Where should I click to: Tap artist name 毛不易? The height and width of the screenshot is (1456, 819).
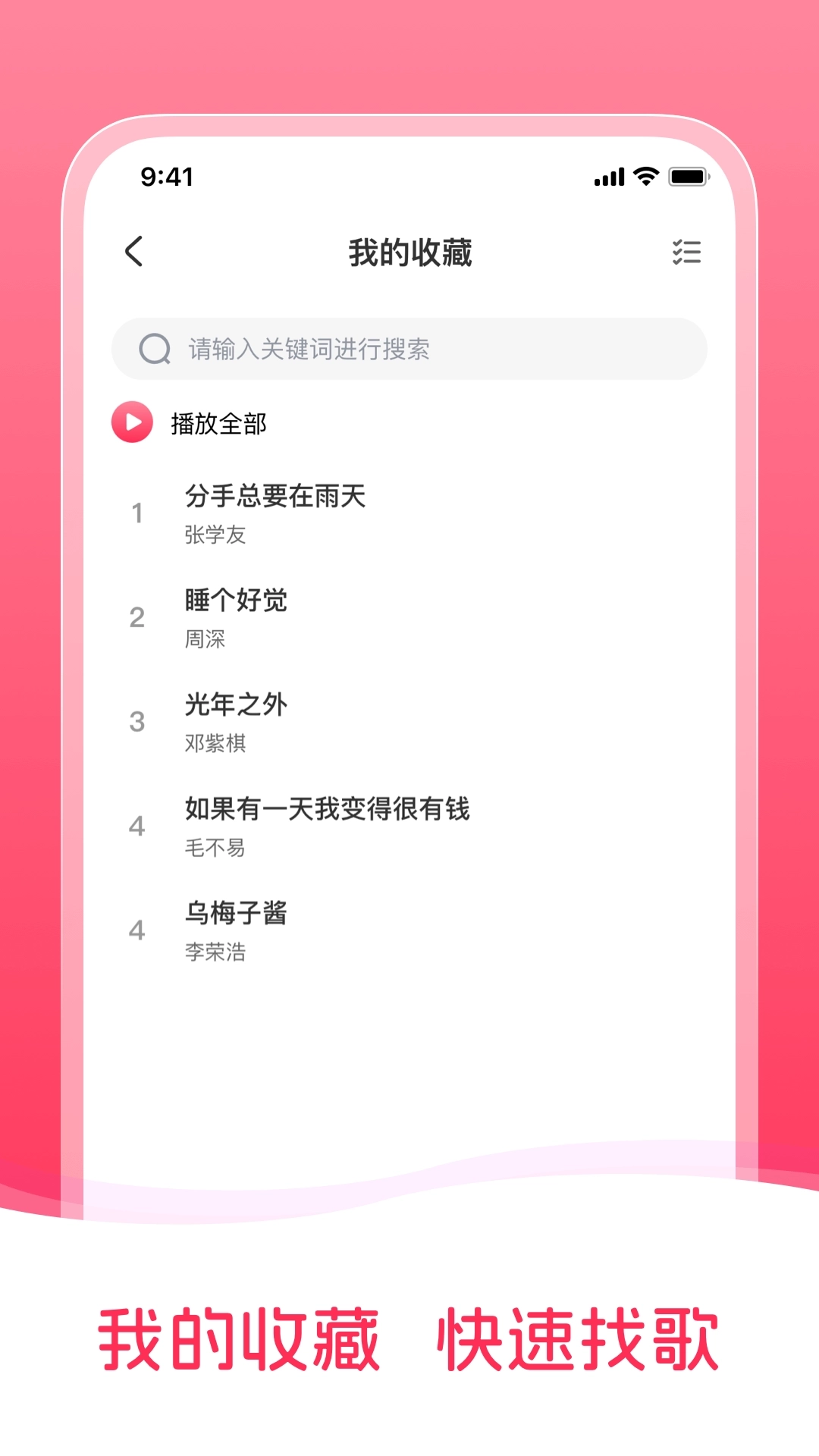(x=215, y=849)
